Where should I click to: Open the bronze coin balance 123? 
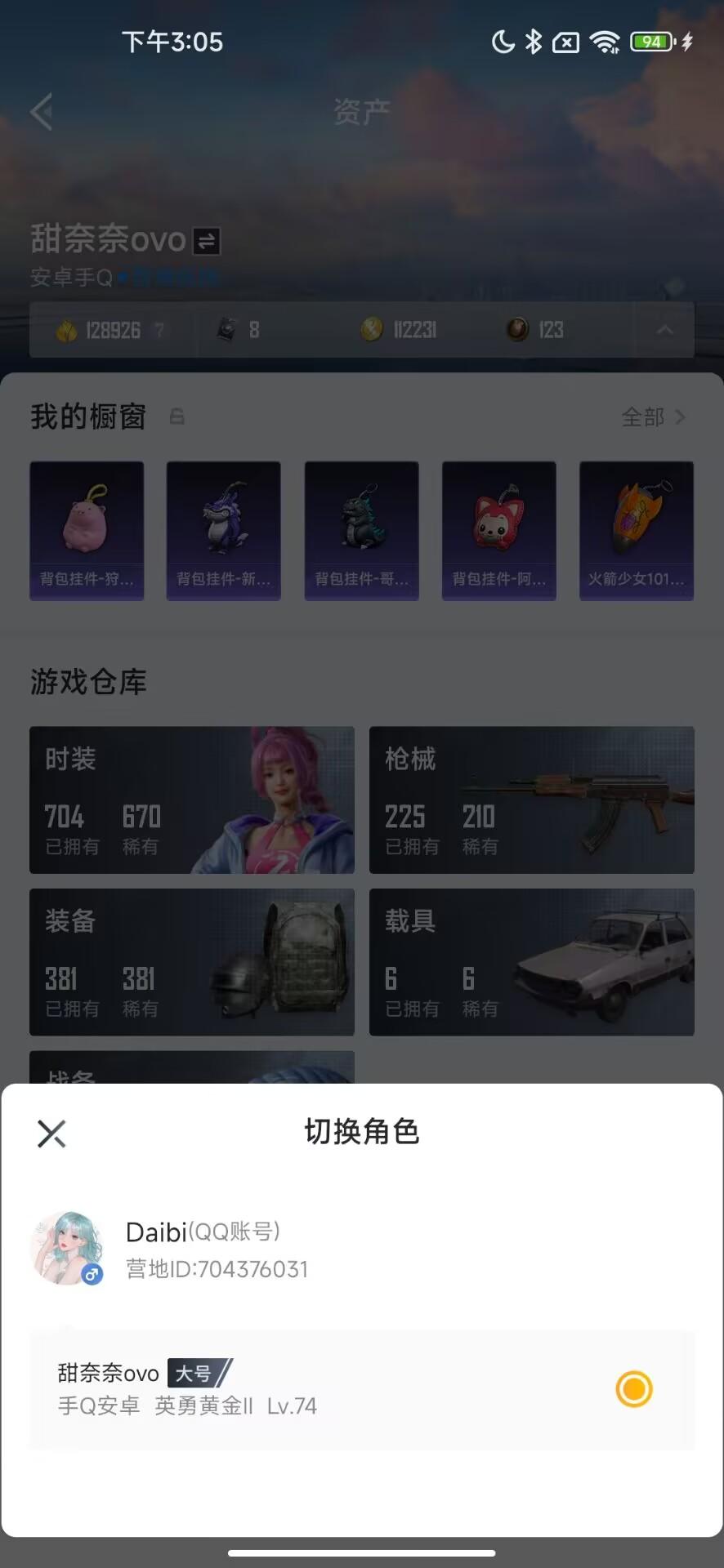[x=535, y=329]
